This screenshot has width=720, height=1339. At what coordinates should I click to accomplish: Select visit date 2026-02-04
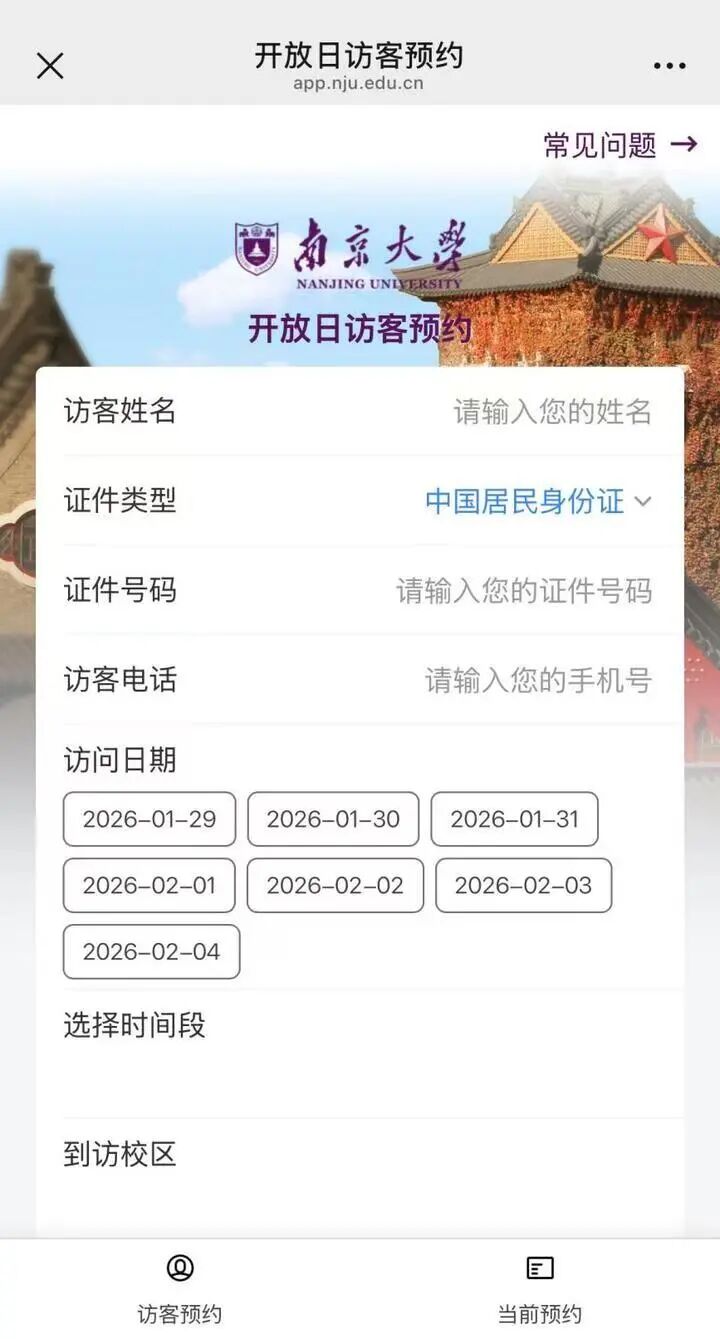(x=151, y=951)
